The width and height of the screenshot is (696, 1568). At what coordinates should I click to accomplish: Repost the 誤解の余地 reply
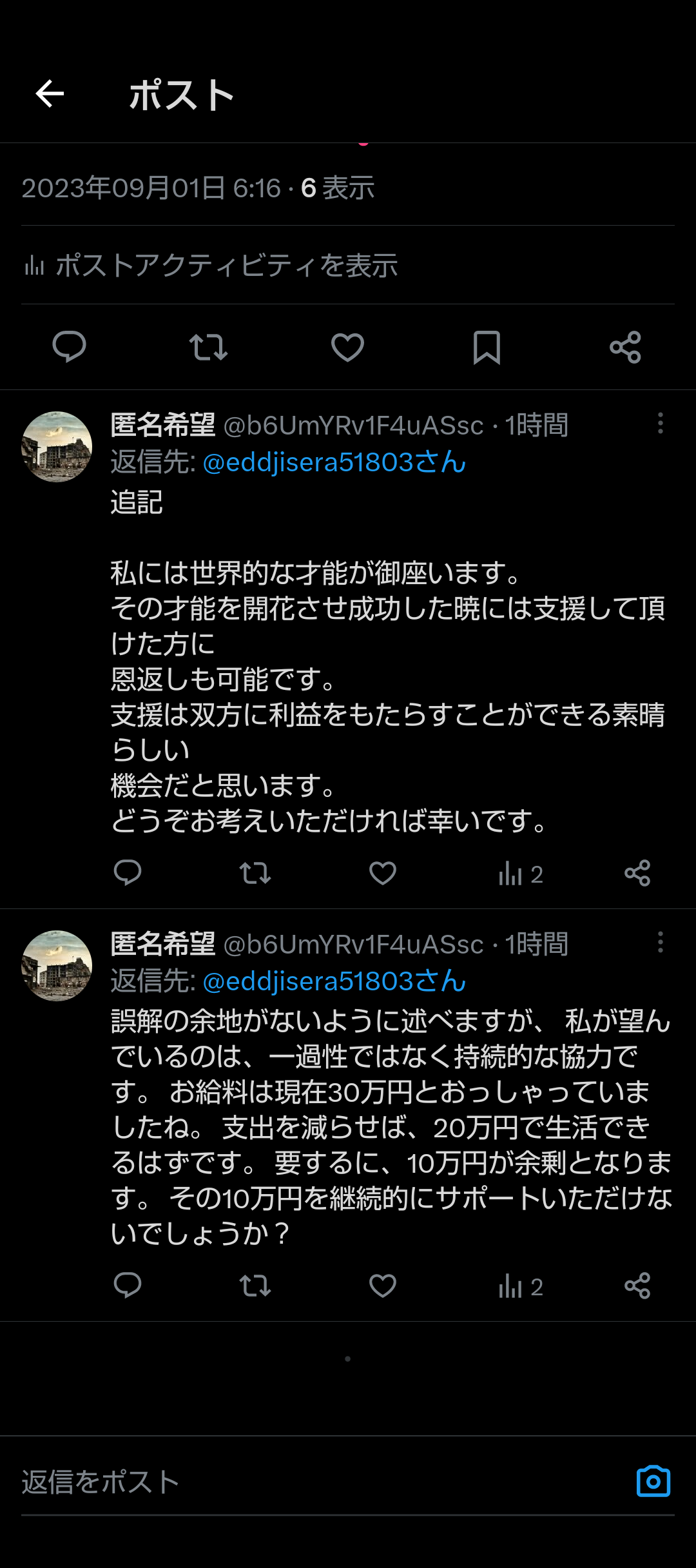255,1286
